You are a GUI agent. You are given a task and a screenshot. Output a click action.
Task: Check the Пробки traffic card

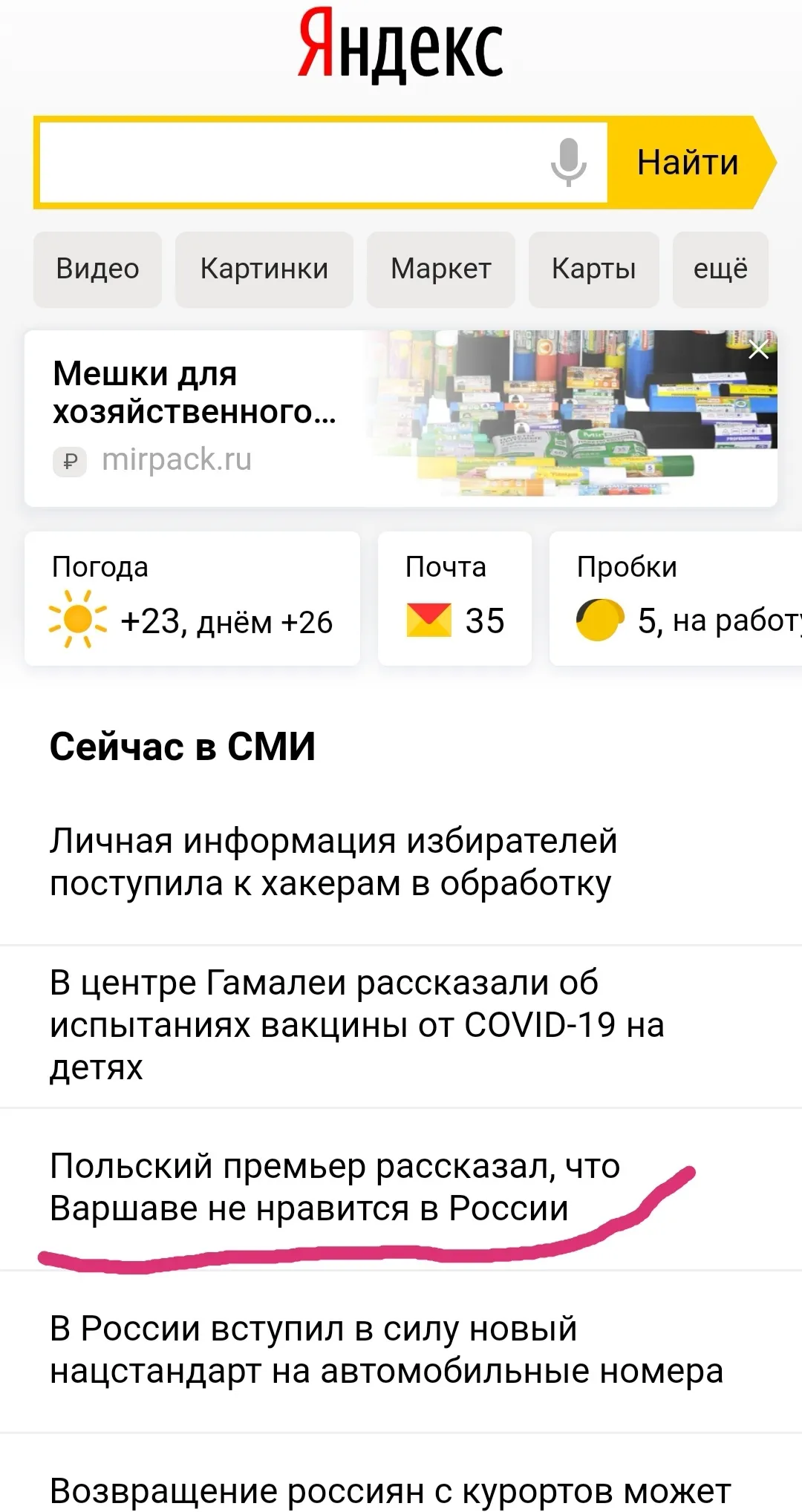(x=676, y=598)
